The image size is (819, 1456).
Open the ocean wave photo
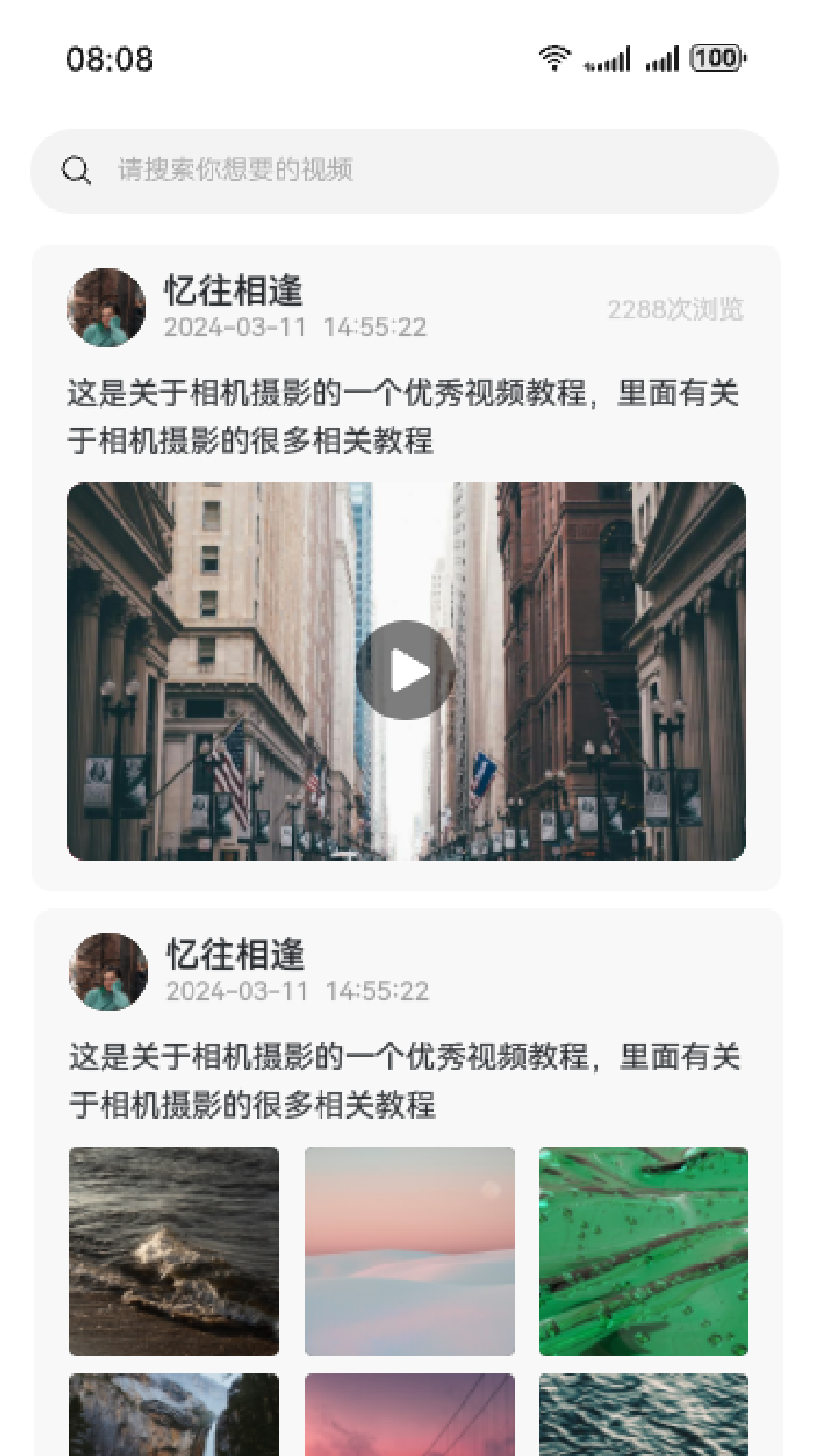click(x=174, y=1250)
